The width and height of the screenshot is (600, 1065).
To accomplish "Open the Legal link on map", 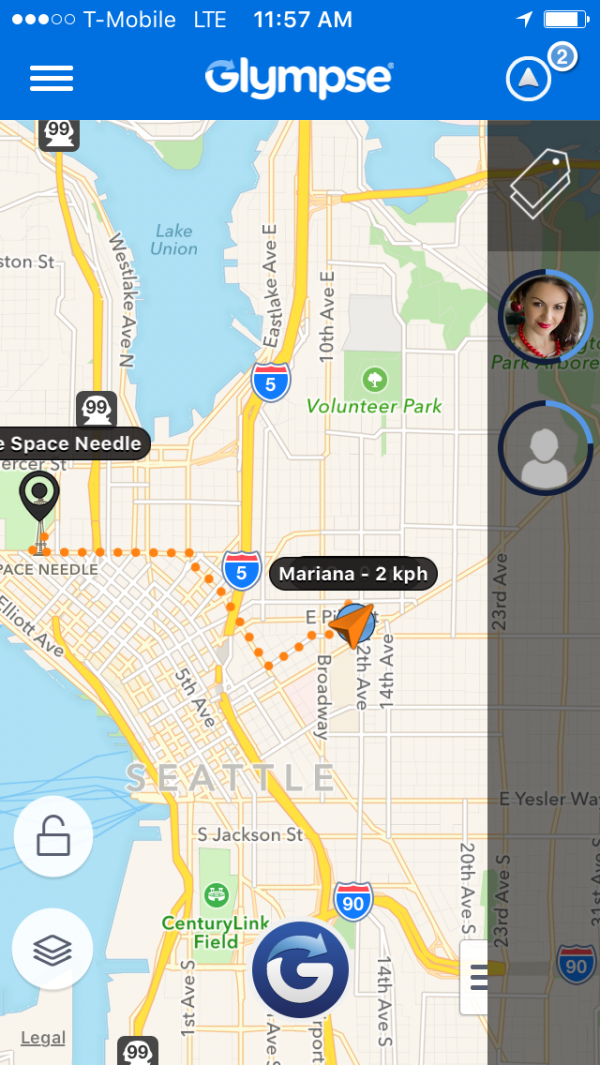I will (43, 1038).
